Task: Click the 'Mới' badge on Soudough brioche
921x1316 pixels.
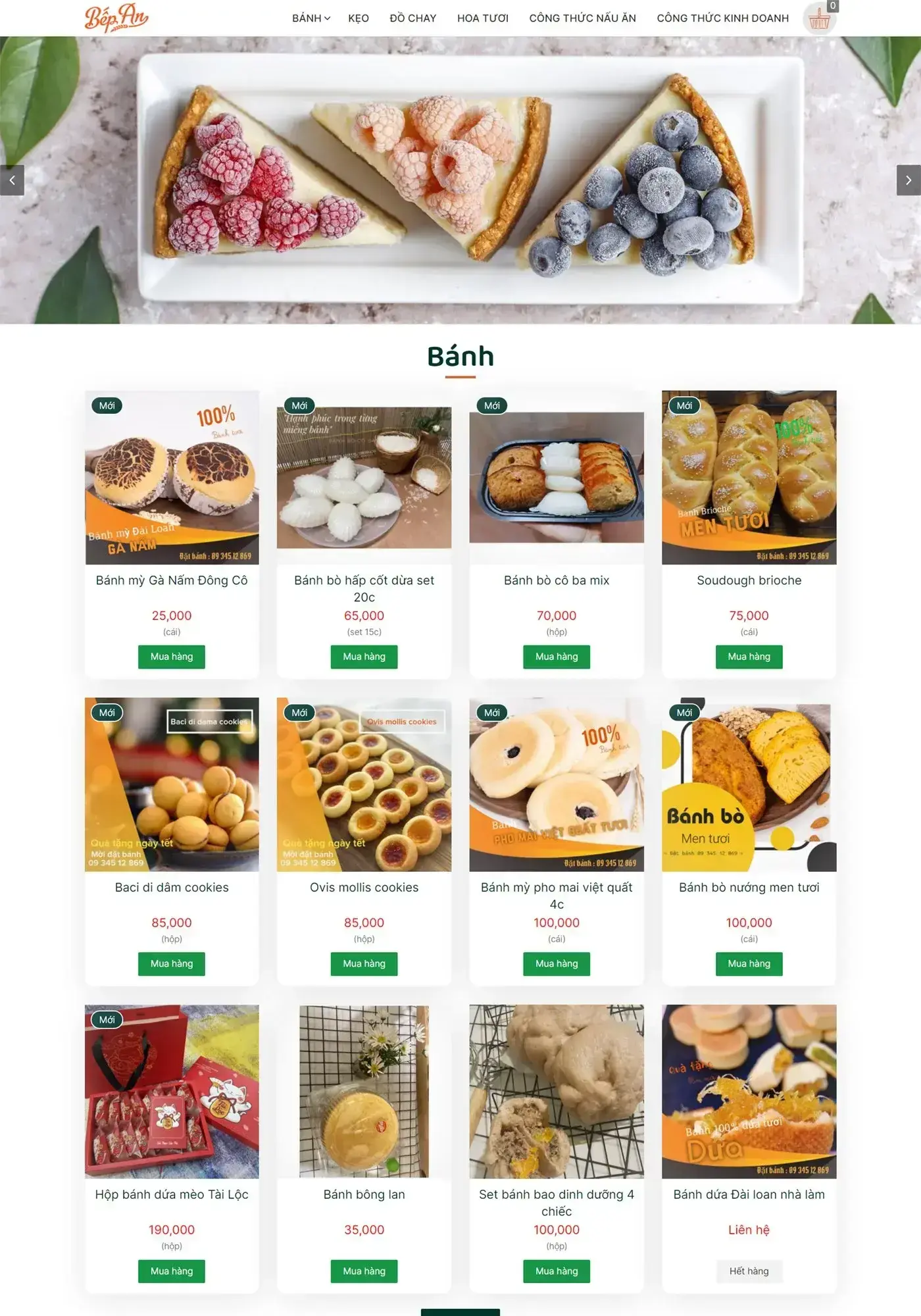Action: click(684, 406)
